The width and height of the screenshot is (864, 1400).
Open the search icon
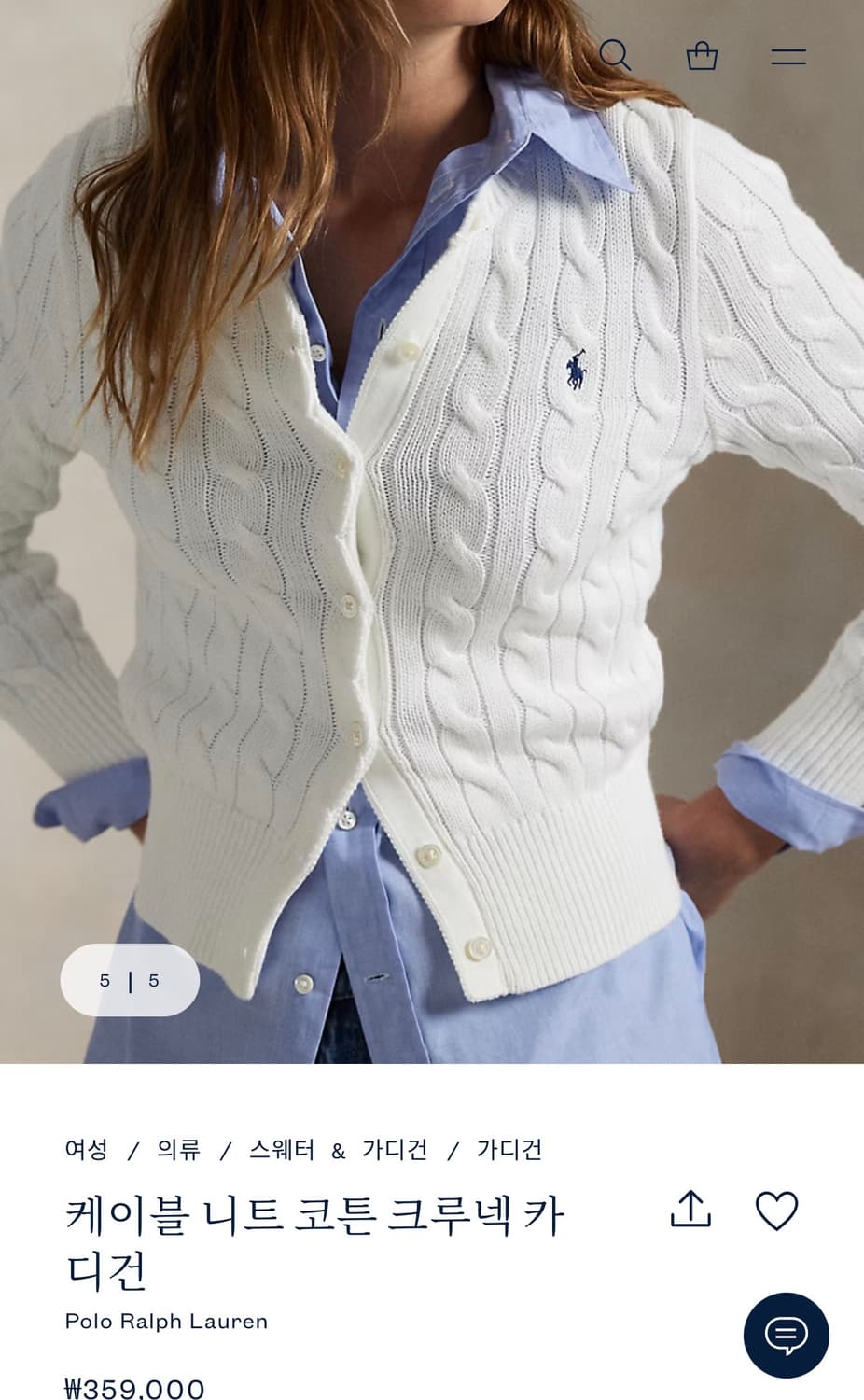615,55
